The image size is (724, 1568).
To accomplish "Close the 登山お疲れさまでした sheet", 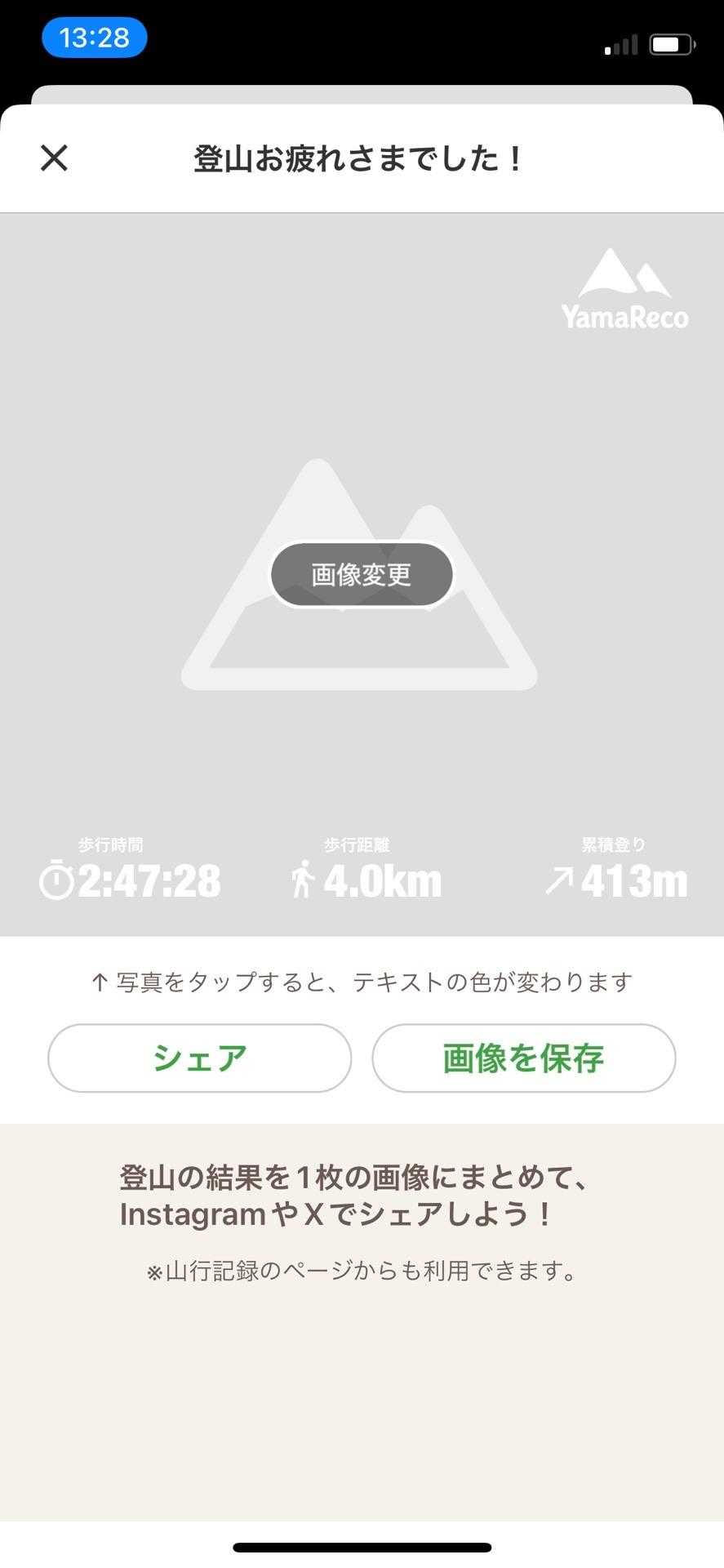I will click(55, 158).
